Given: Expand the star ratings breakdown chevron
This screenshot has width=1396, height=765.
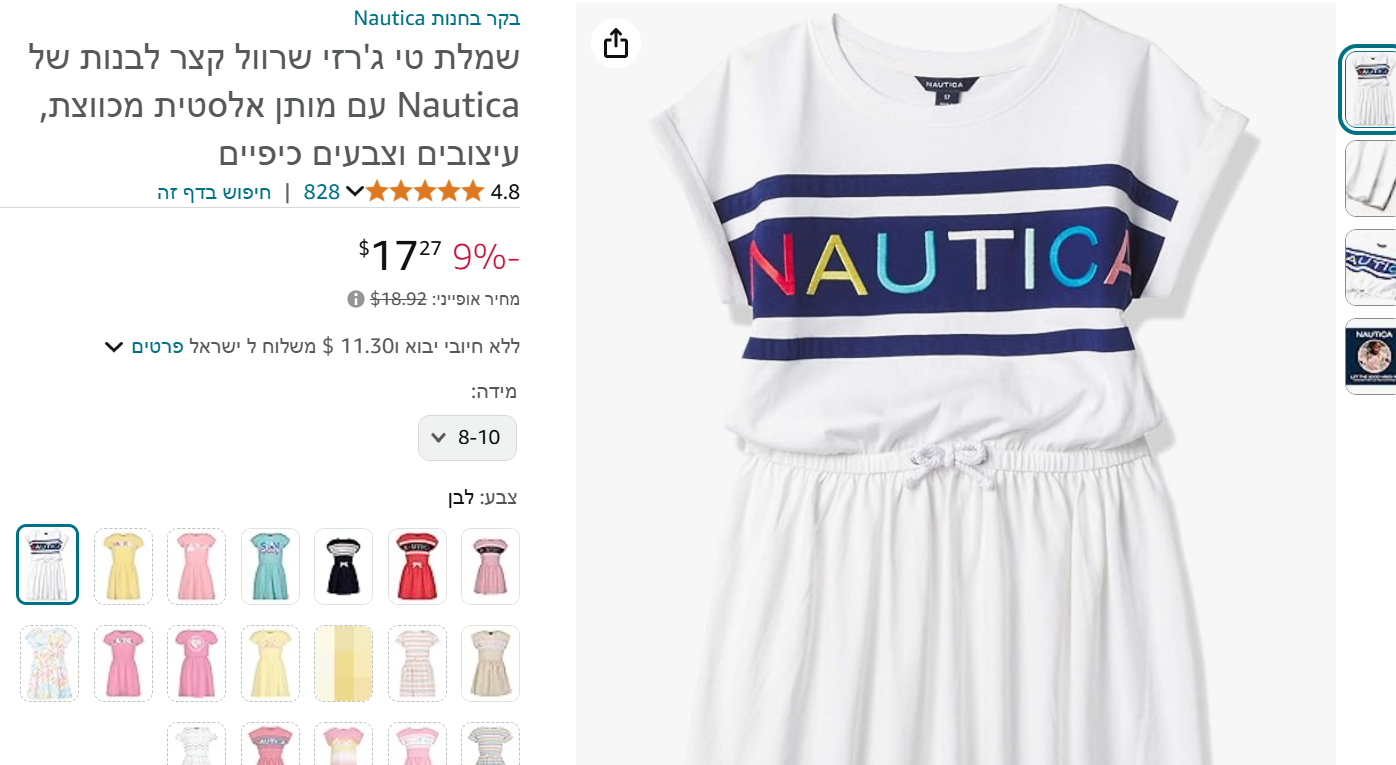Looking at the screenshot, I should pos(354,191).
